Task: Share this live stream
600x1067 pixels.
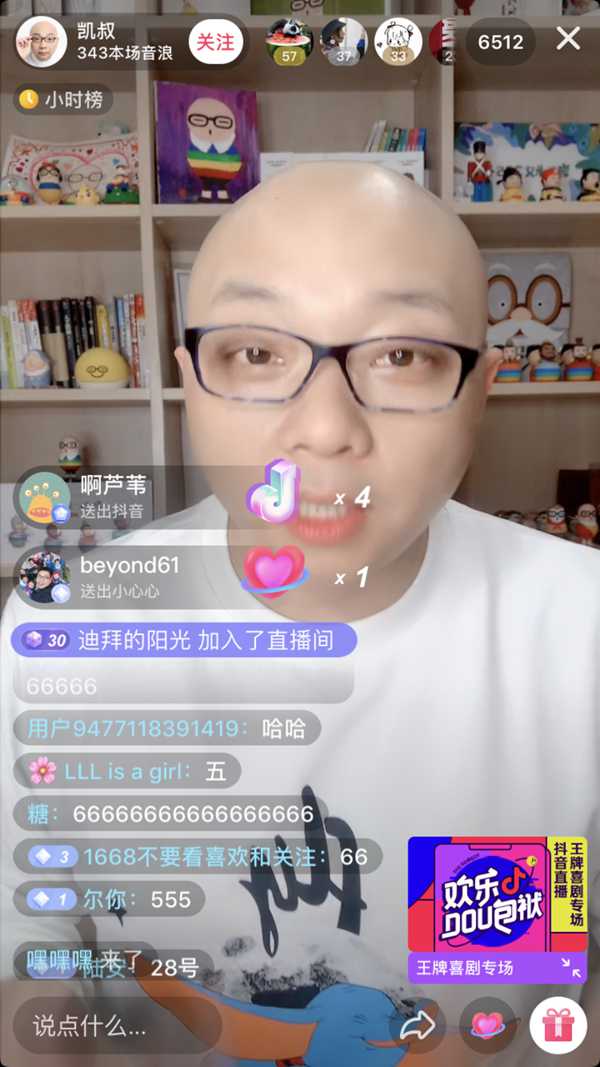Action: tap(417, 1025)
